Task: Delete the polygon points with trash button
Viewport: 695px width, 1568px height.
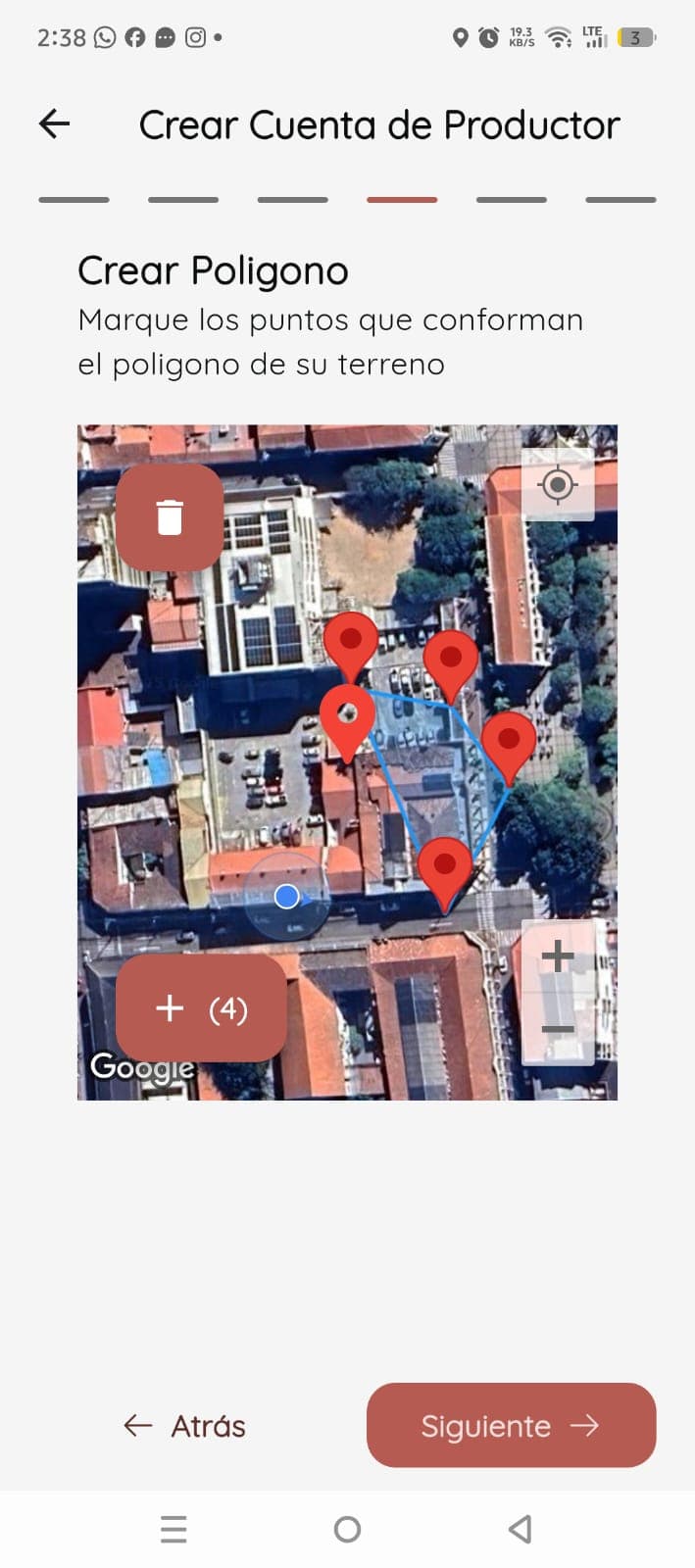Action: point(170,516)
